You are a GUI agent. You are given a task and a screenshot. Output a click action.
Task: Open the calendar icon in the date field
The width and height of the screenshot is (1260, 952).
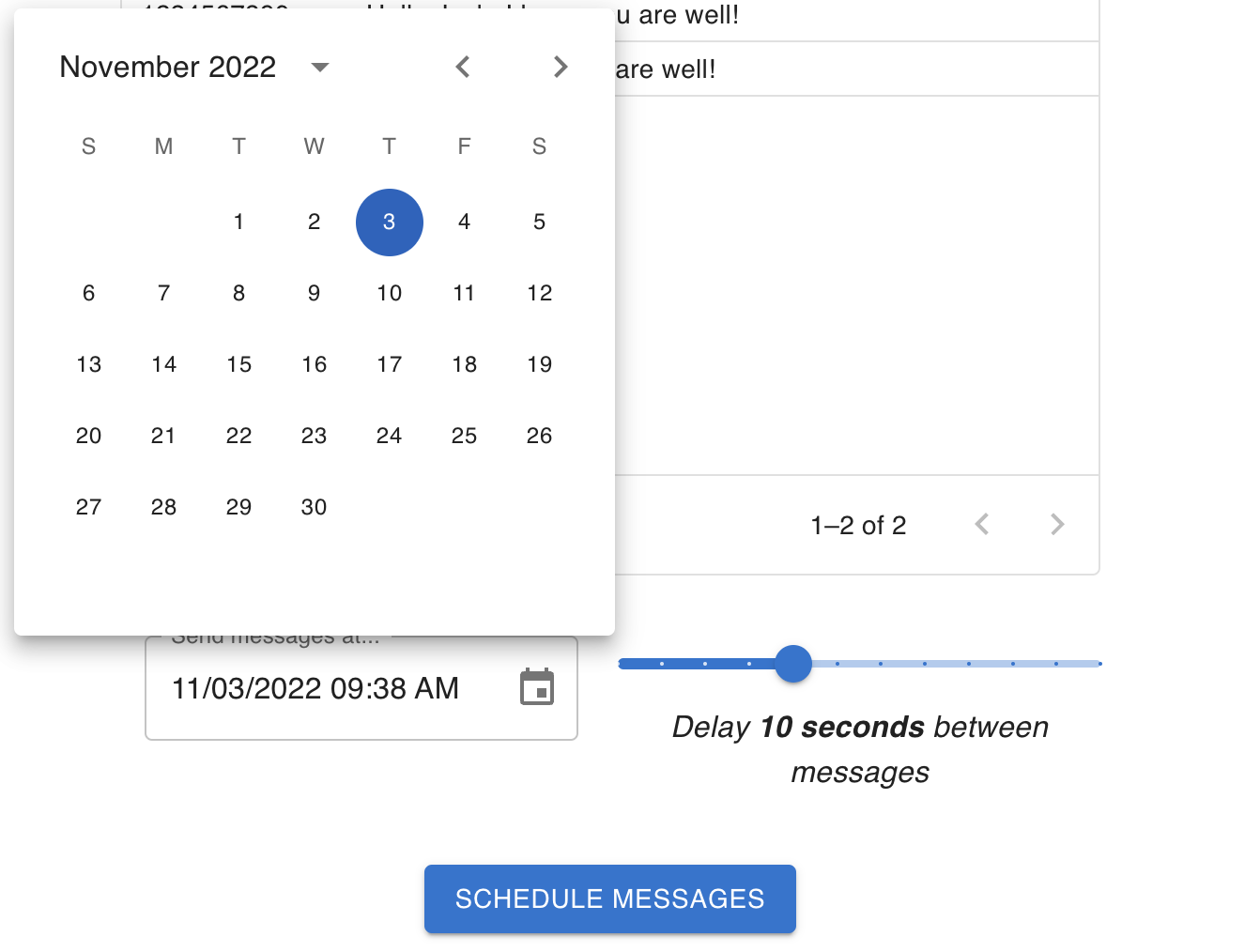click(x=537, y=687)
